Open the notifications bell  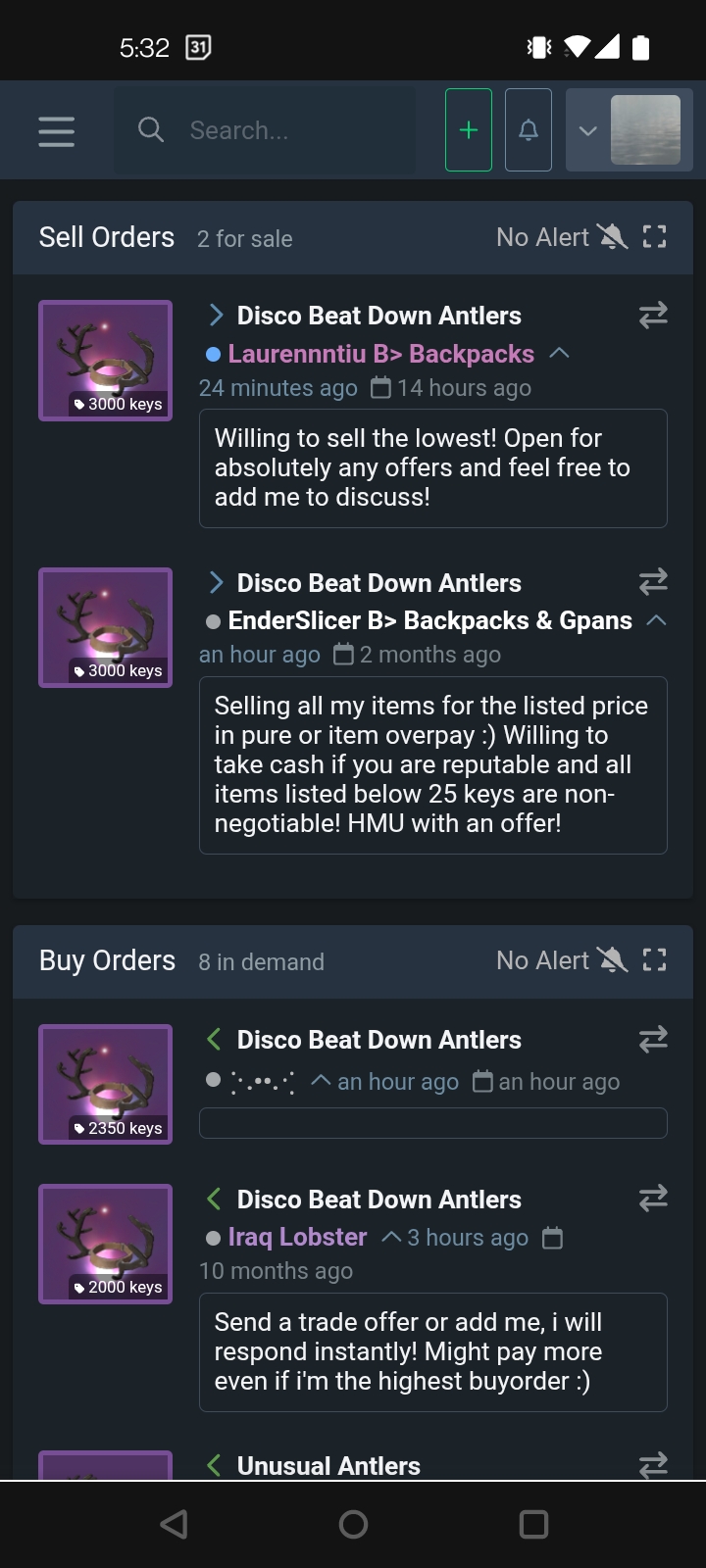[529, 130]
